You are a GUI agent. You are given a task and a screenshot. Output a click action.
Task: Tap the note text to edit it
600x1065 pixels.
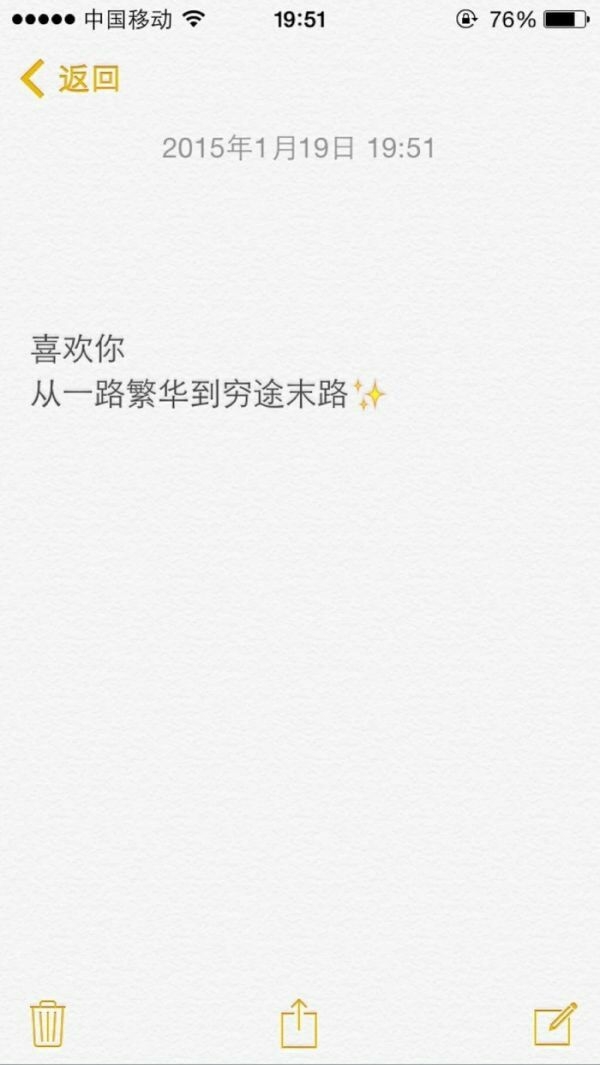(x=209, y=374)
